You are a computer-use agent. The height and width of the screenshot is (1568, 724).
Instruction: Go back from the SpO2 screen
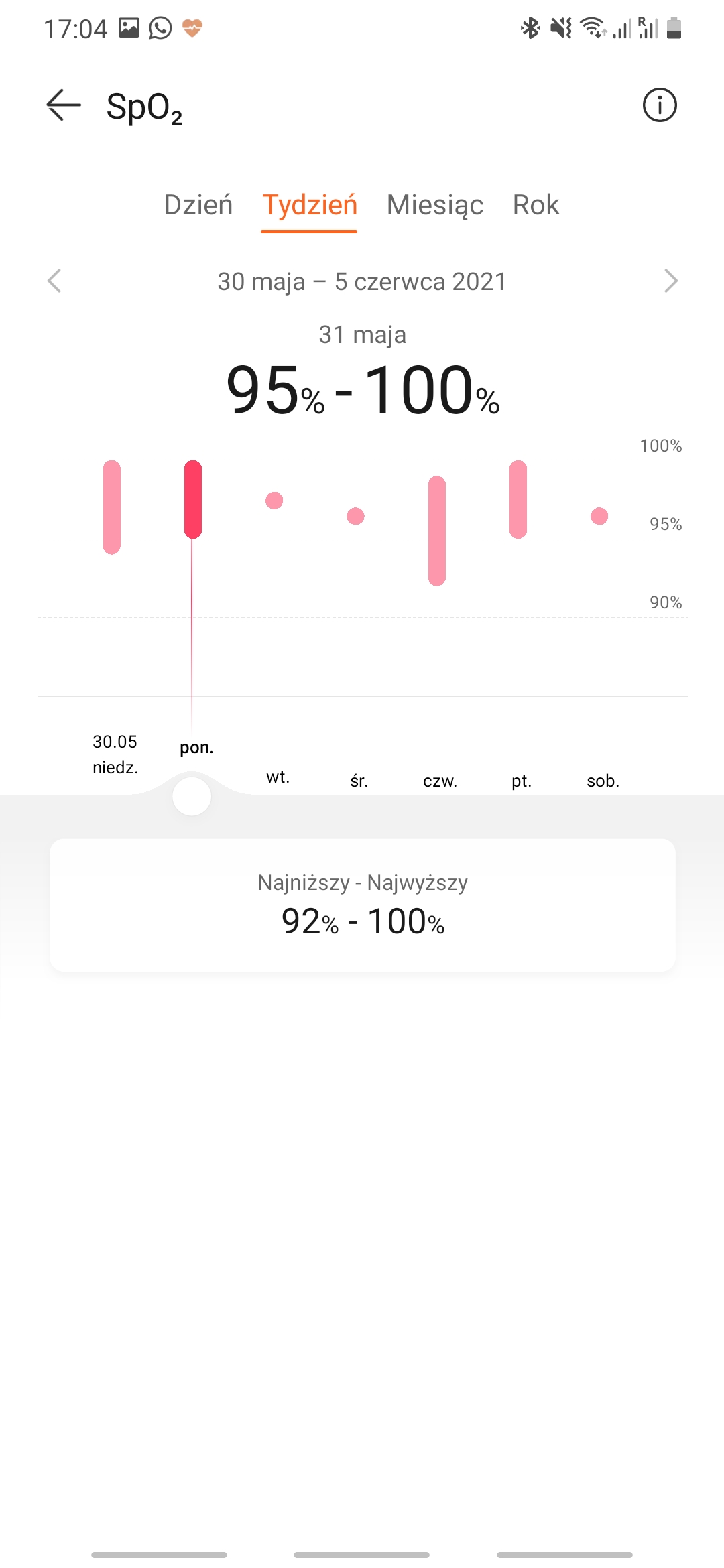[64, 105]
